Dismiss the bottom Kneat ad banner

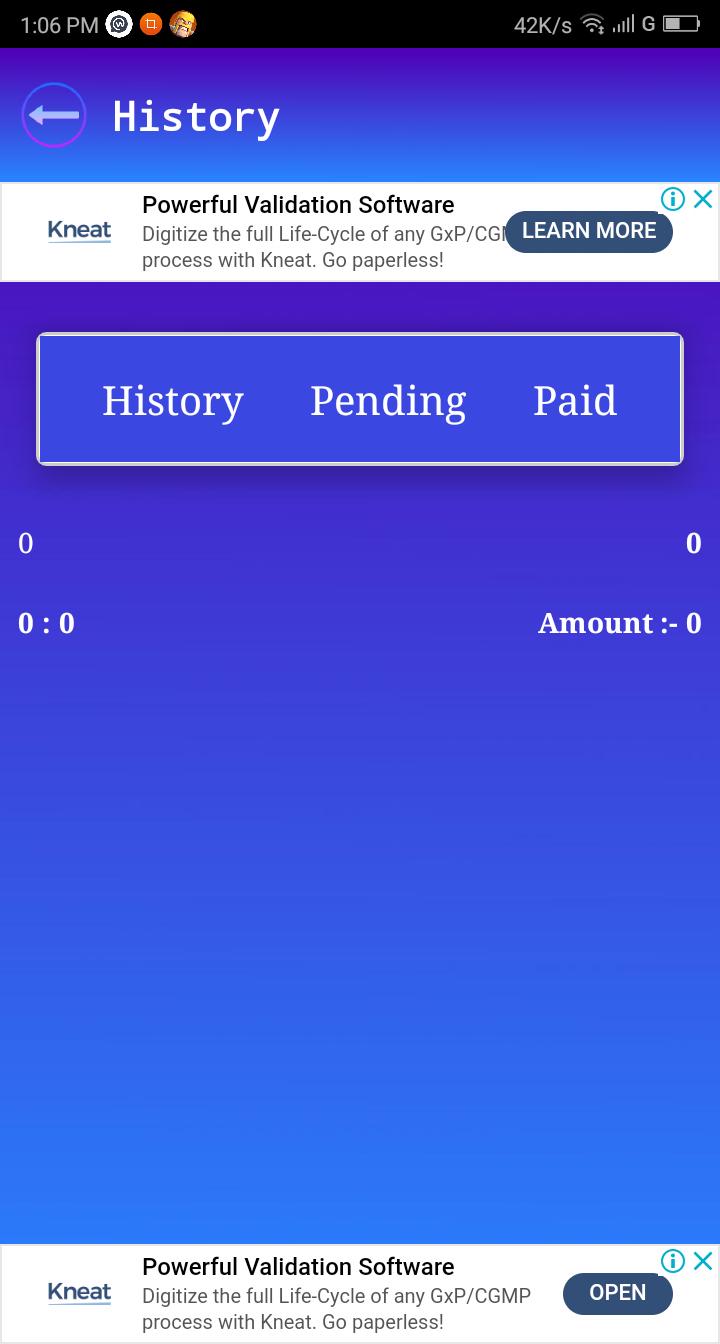(703, 1260)
